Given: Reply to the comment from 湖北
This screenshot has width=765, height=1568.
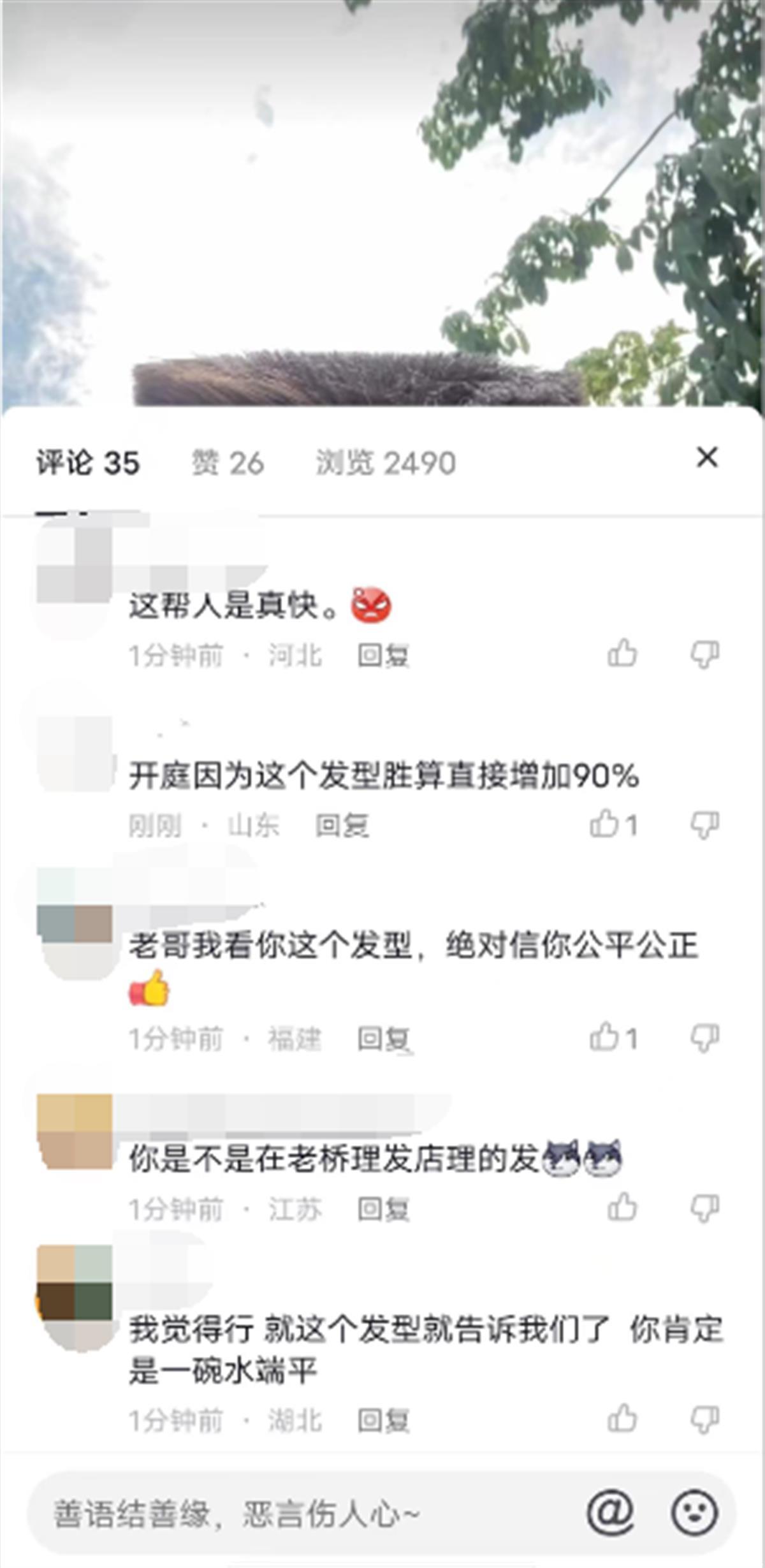Looking at the screenshot, I should [382, 1421].
